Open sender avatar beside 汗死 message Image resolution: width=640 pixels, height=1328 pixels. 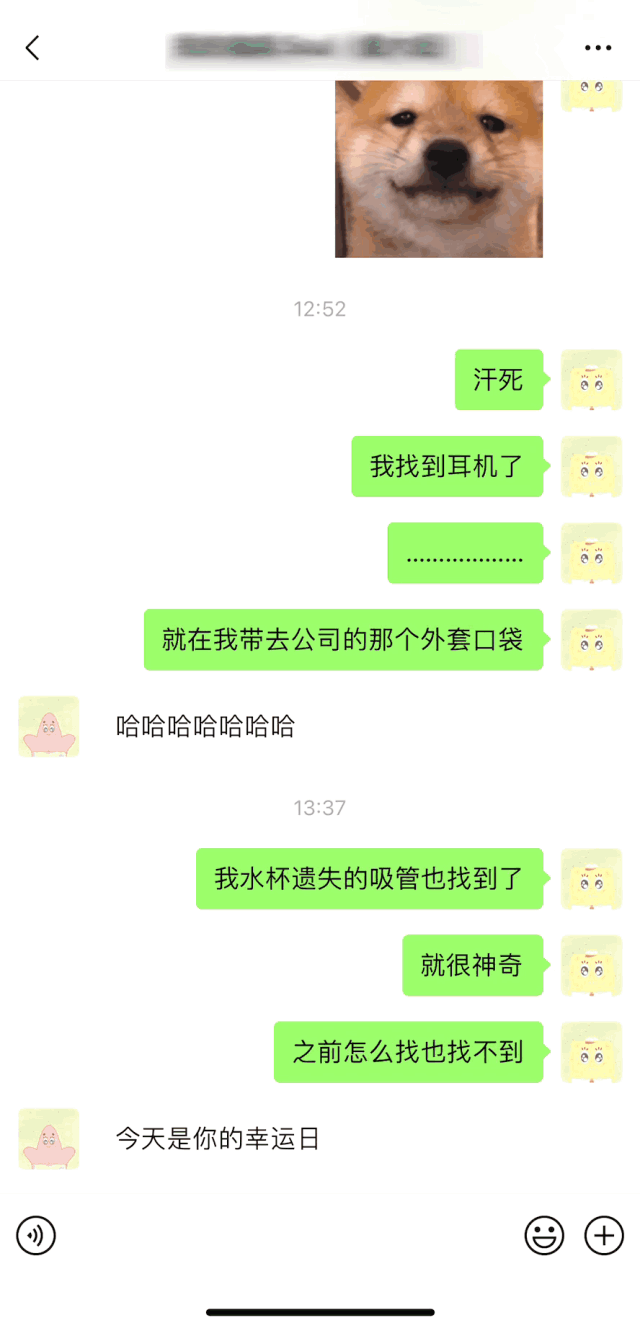[x=591, y=380]
